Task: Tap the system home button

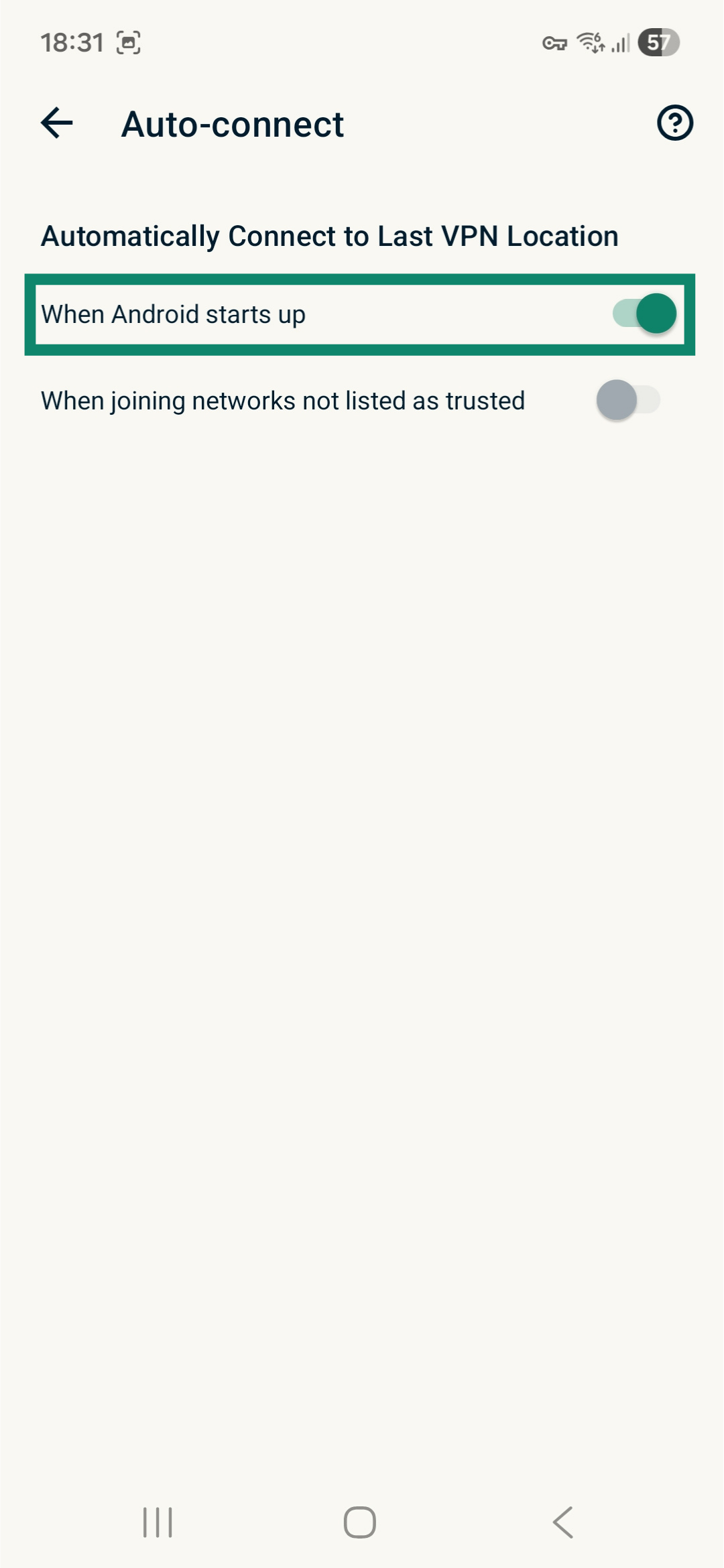Action: (360, 1522)
